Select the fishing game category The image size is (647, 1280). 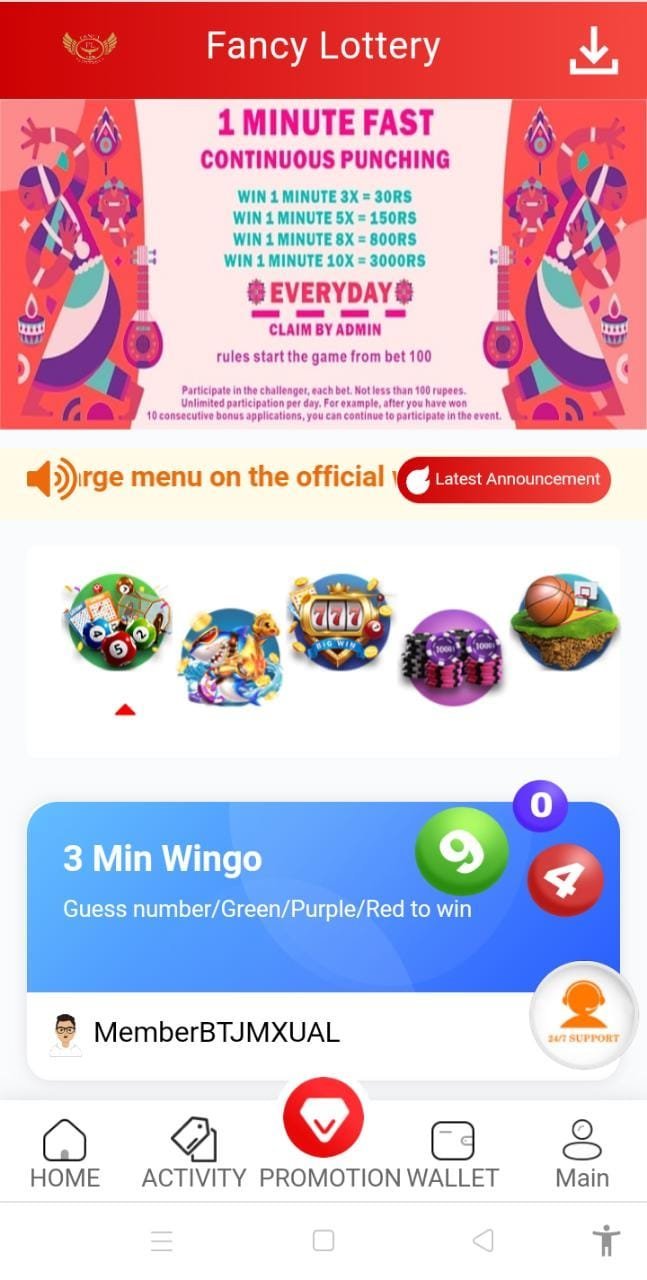[x=231, y=656]
